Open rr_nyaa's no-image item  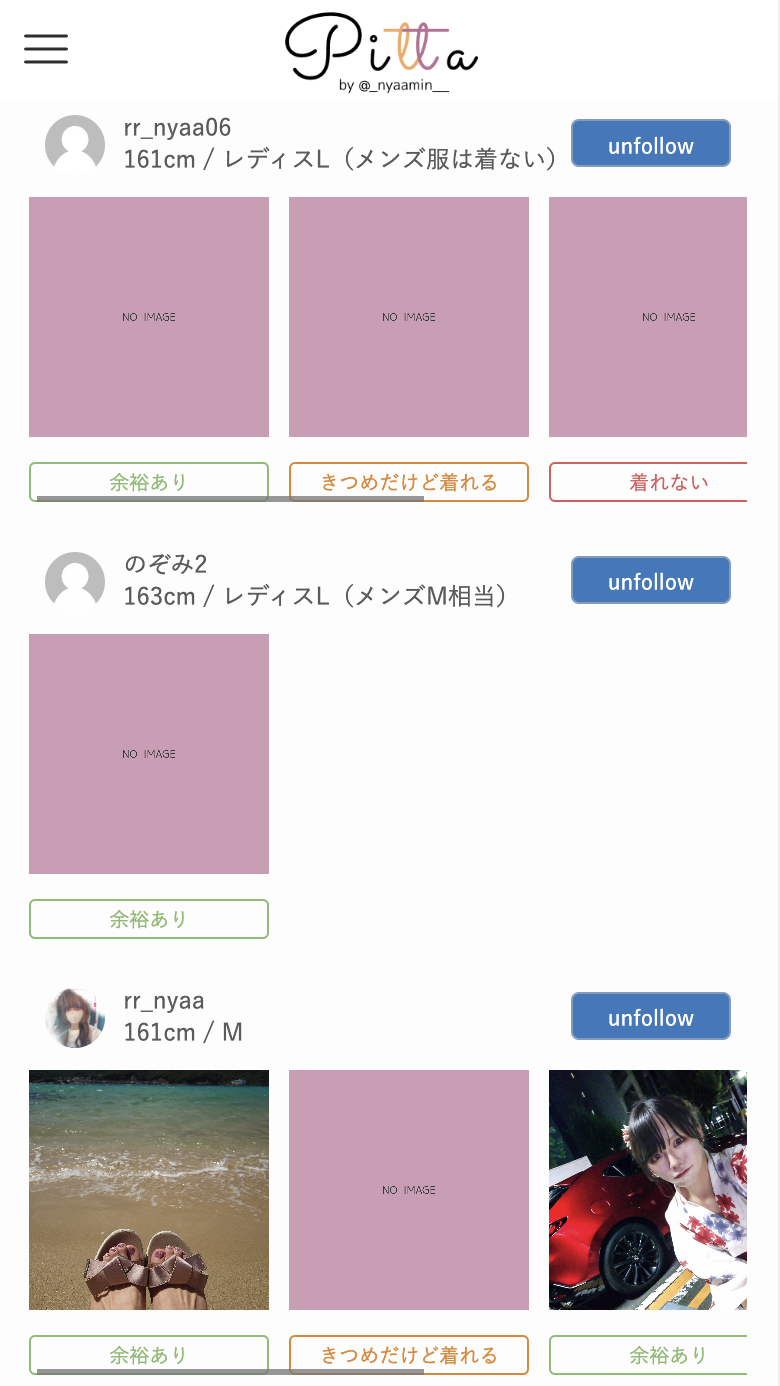(409, 1190)
